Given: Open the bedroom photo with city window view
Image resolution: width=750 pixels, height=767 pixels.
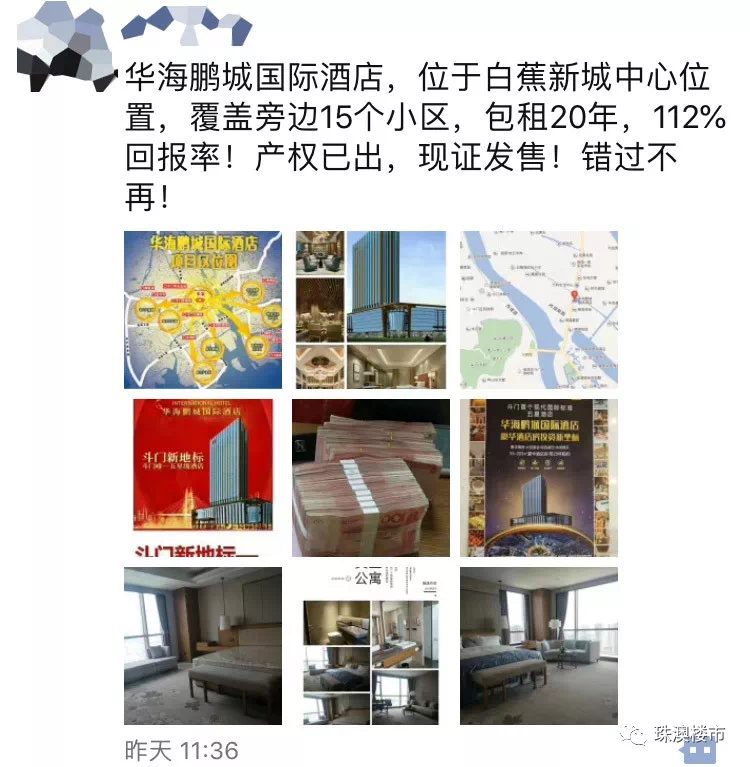Looking at the screenshot, I should click(538, 646).
